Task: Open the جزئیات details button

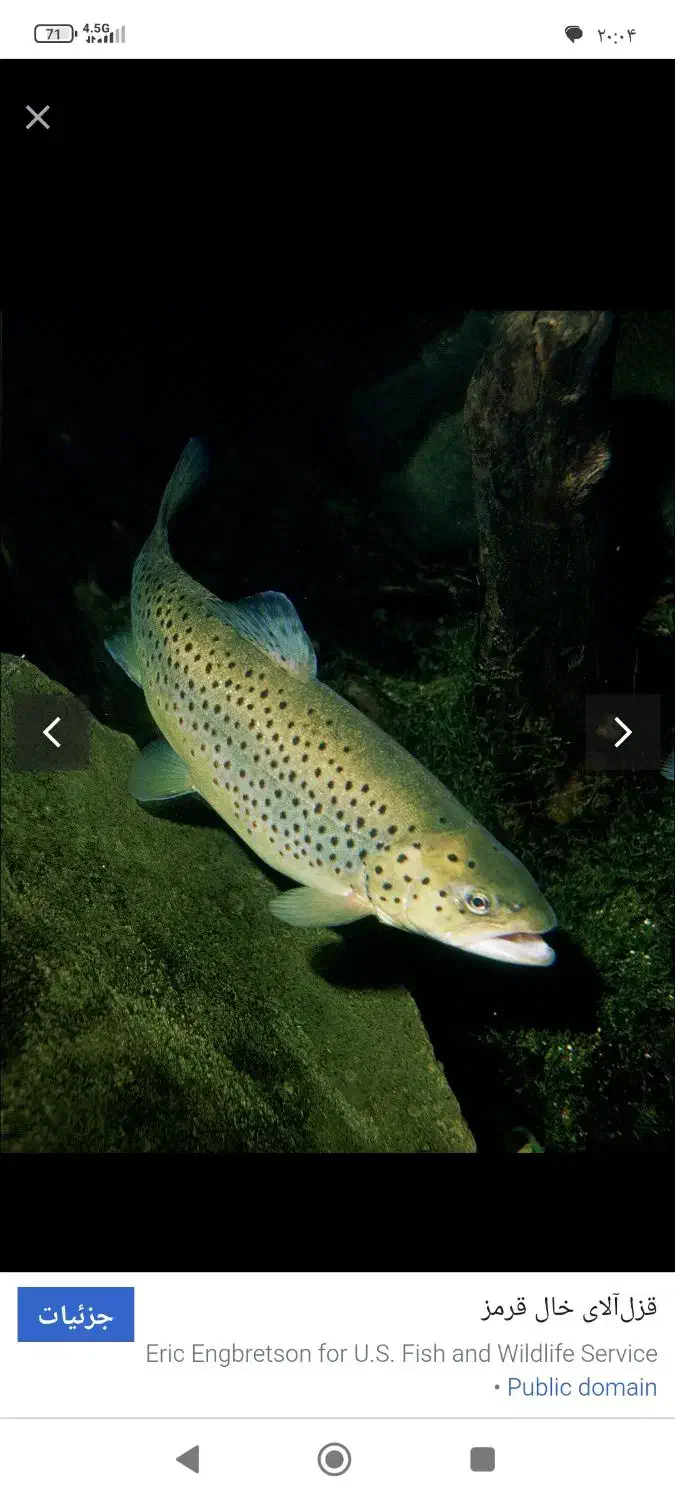Action: click(76, 1314)
